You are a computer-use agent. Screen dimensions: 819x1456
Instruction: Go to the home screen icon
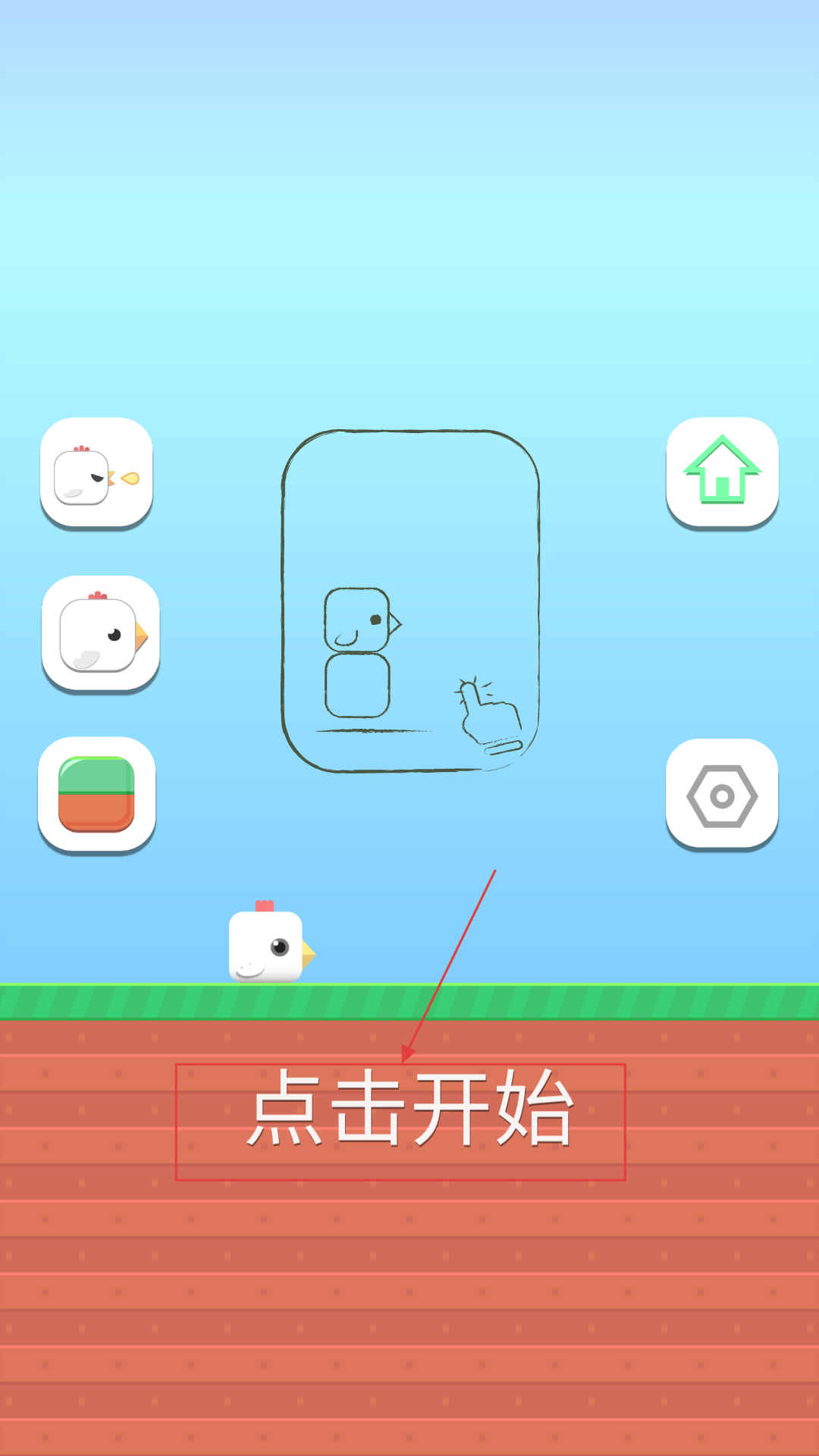pyautogui.click(x=722, y=472)
